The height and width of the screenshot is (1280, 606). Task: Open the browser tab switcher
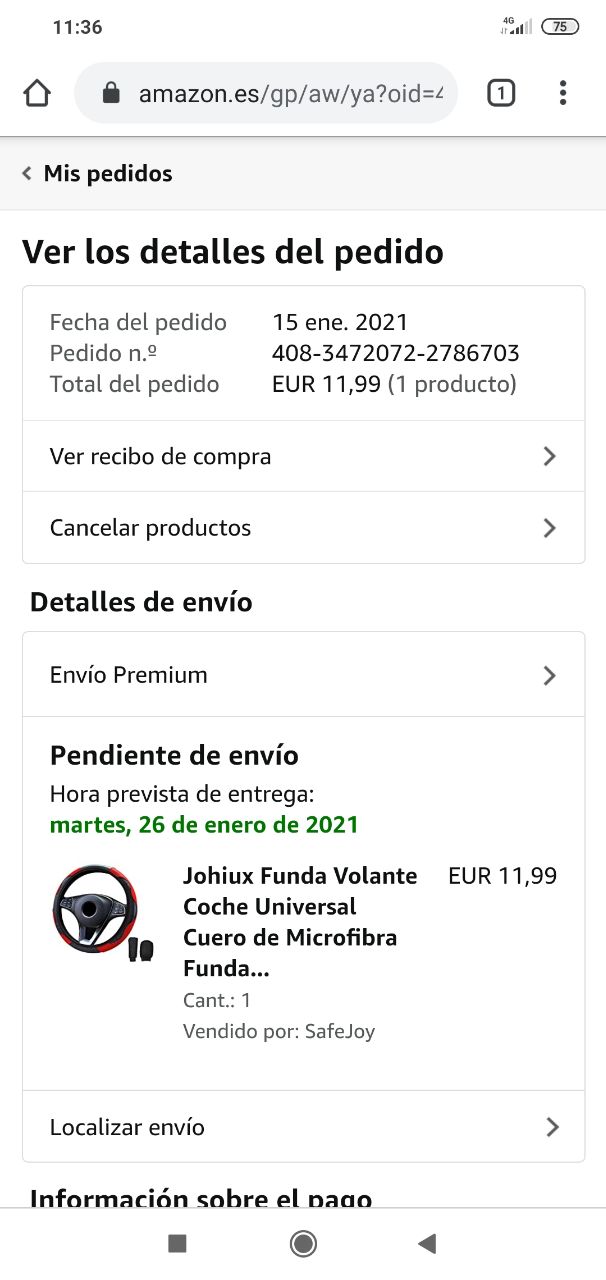click(501, 94)
